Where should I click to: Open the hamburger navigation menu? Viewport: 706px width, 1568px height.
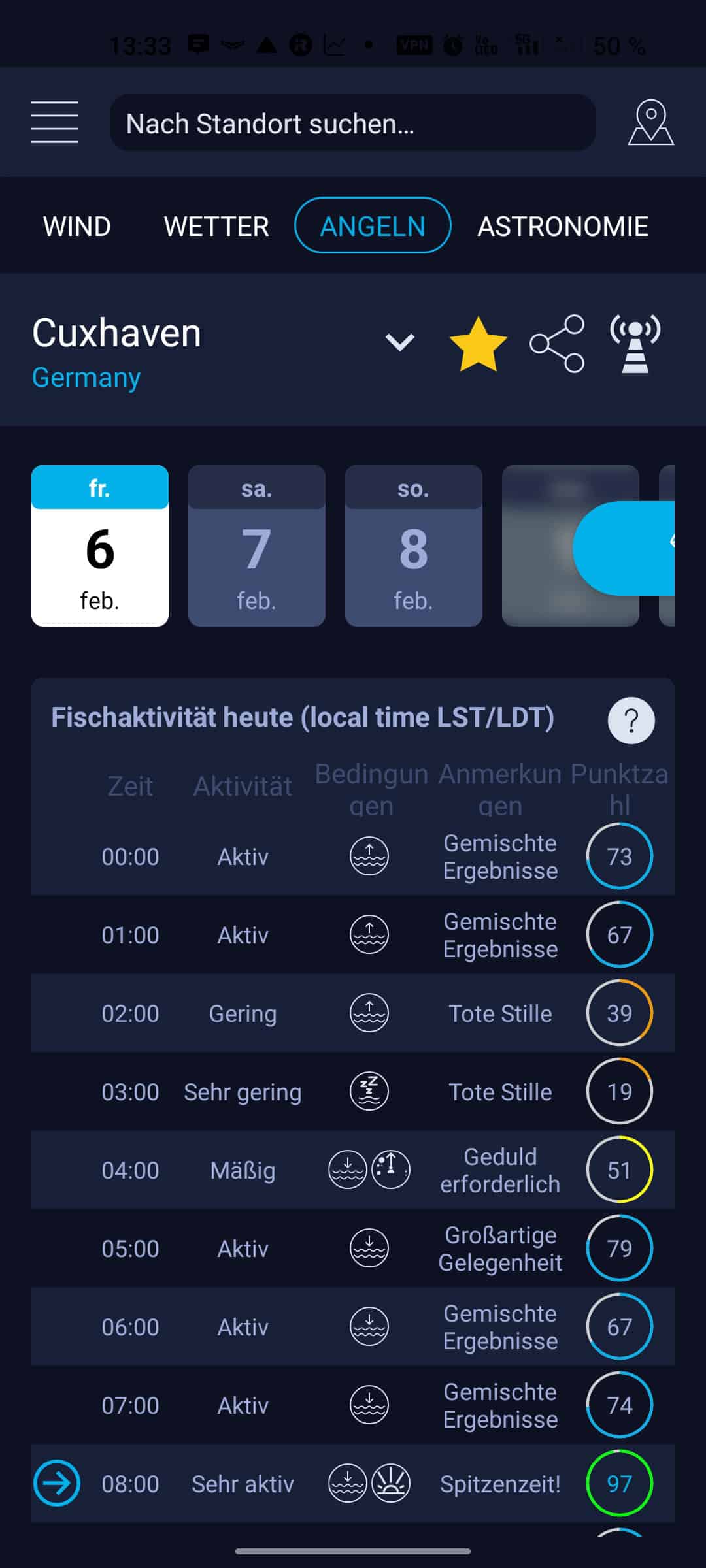point(55,122)
